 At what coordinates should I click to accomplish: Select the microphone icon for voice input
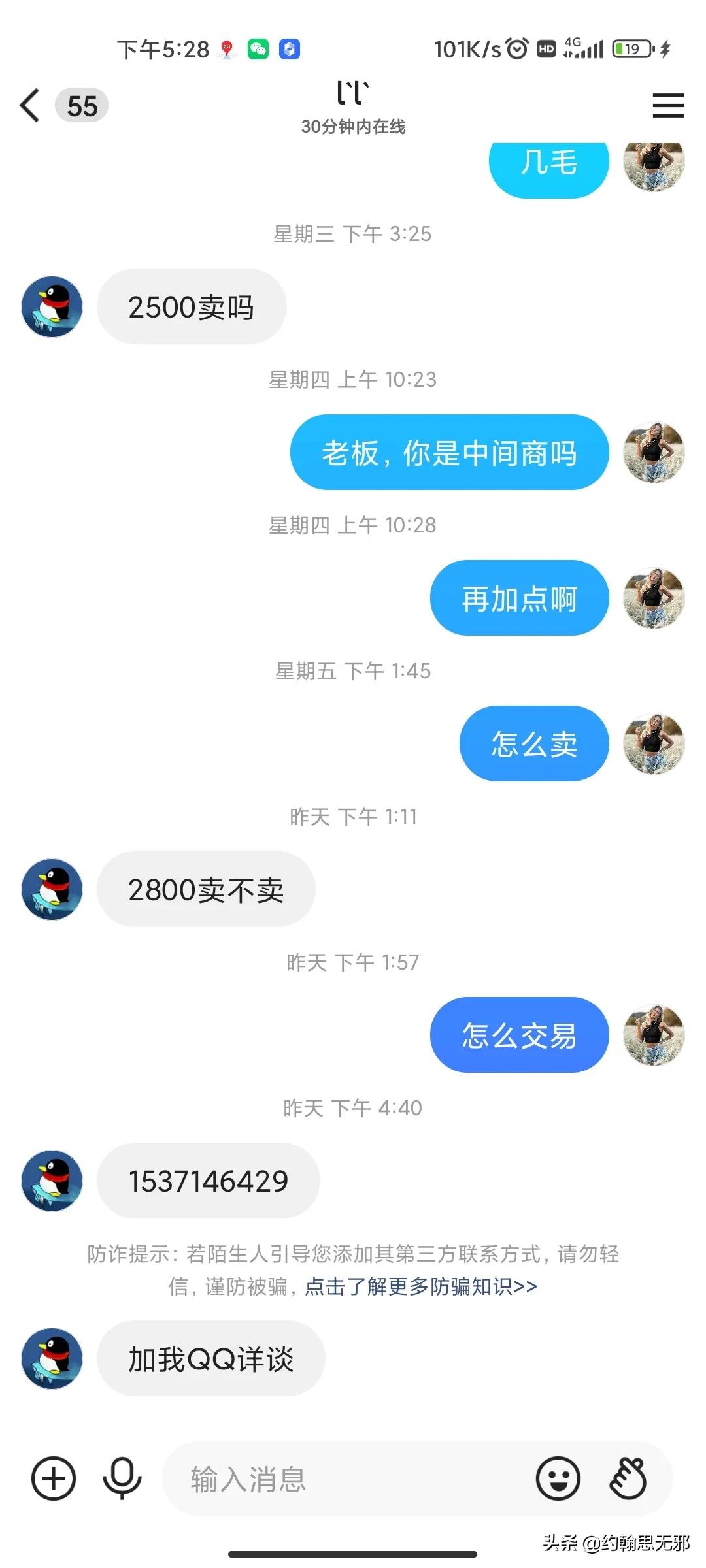pyautogui.click(x=123, y=1479)
